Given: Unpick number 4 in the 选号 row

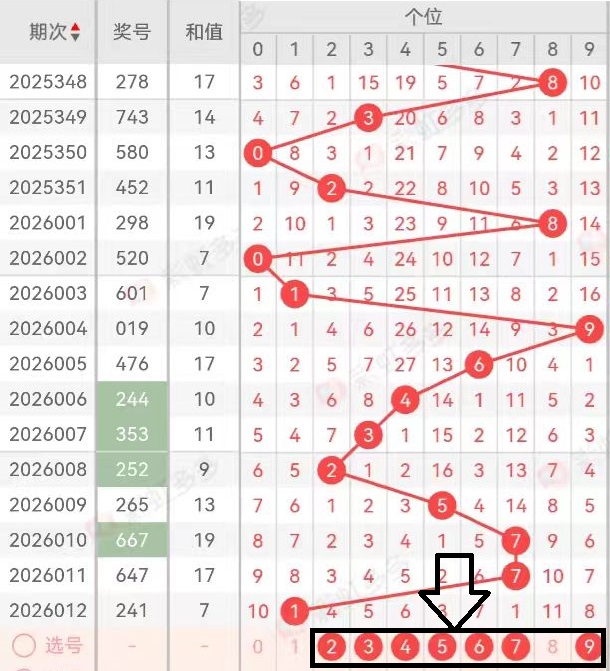Looking at the screenshot, I should click(405, 647).
